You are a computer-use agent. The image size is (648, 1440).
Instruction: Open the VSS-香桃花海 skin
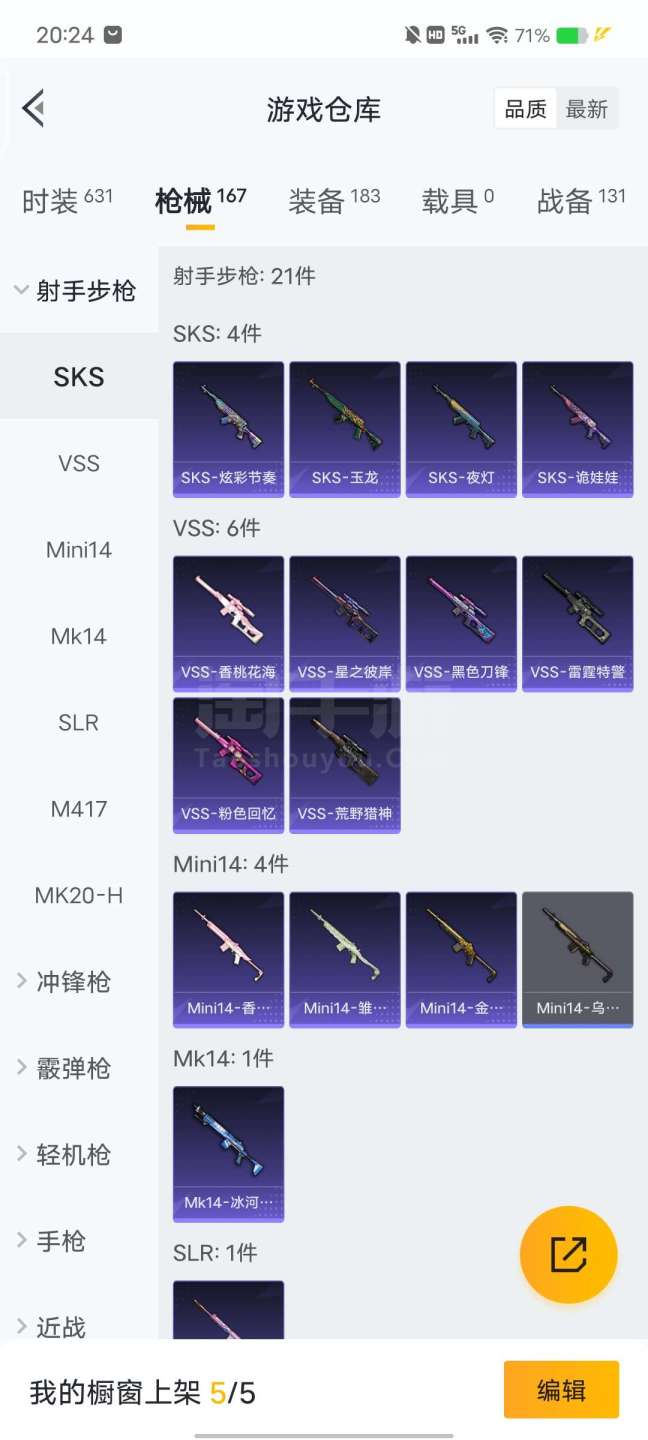coord(228,622)
